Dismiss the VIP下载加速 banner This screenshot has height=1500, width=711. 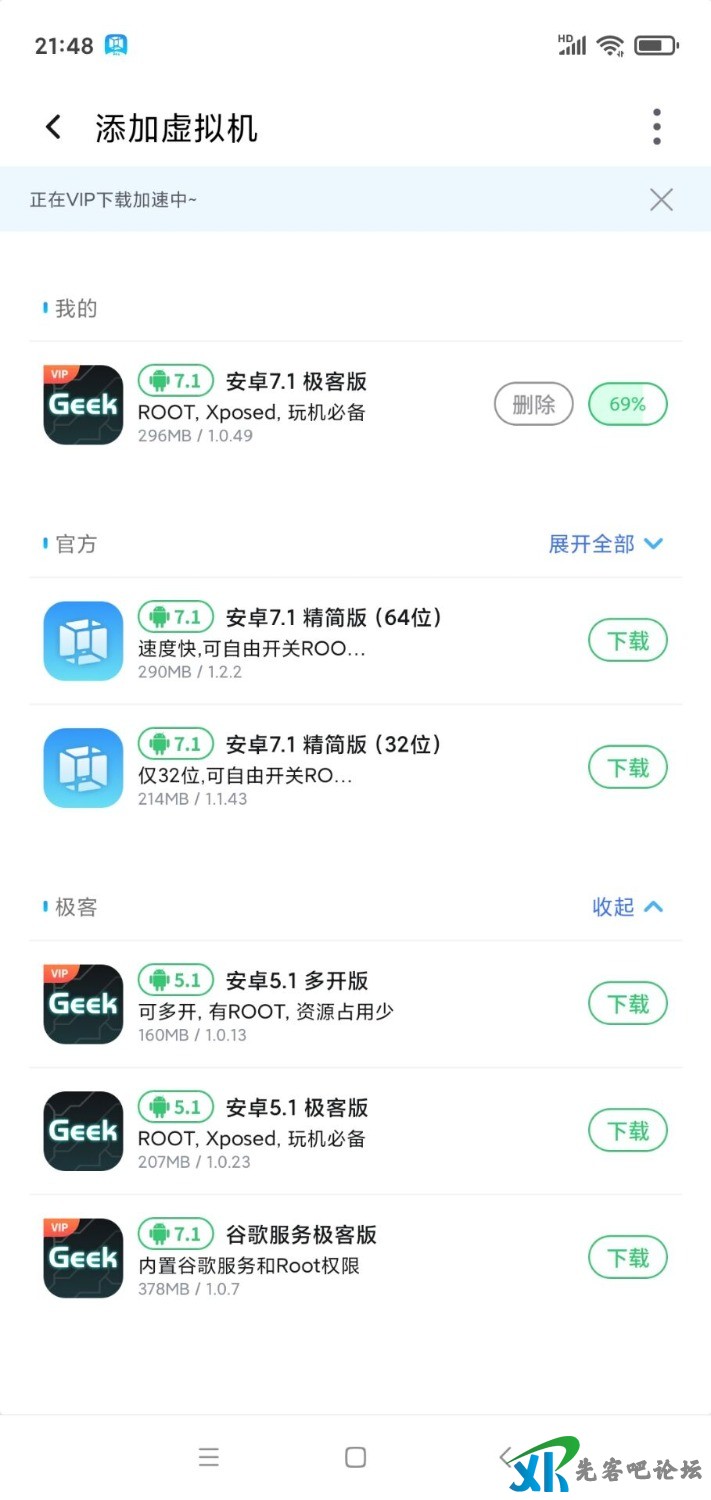pos(661,199)
